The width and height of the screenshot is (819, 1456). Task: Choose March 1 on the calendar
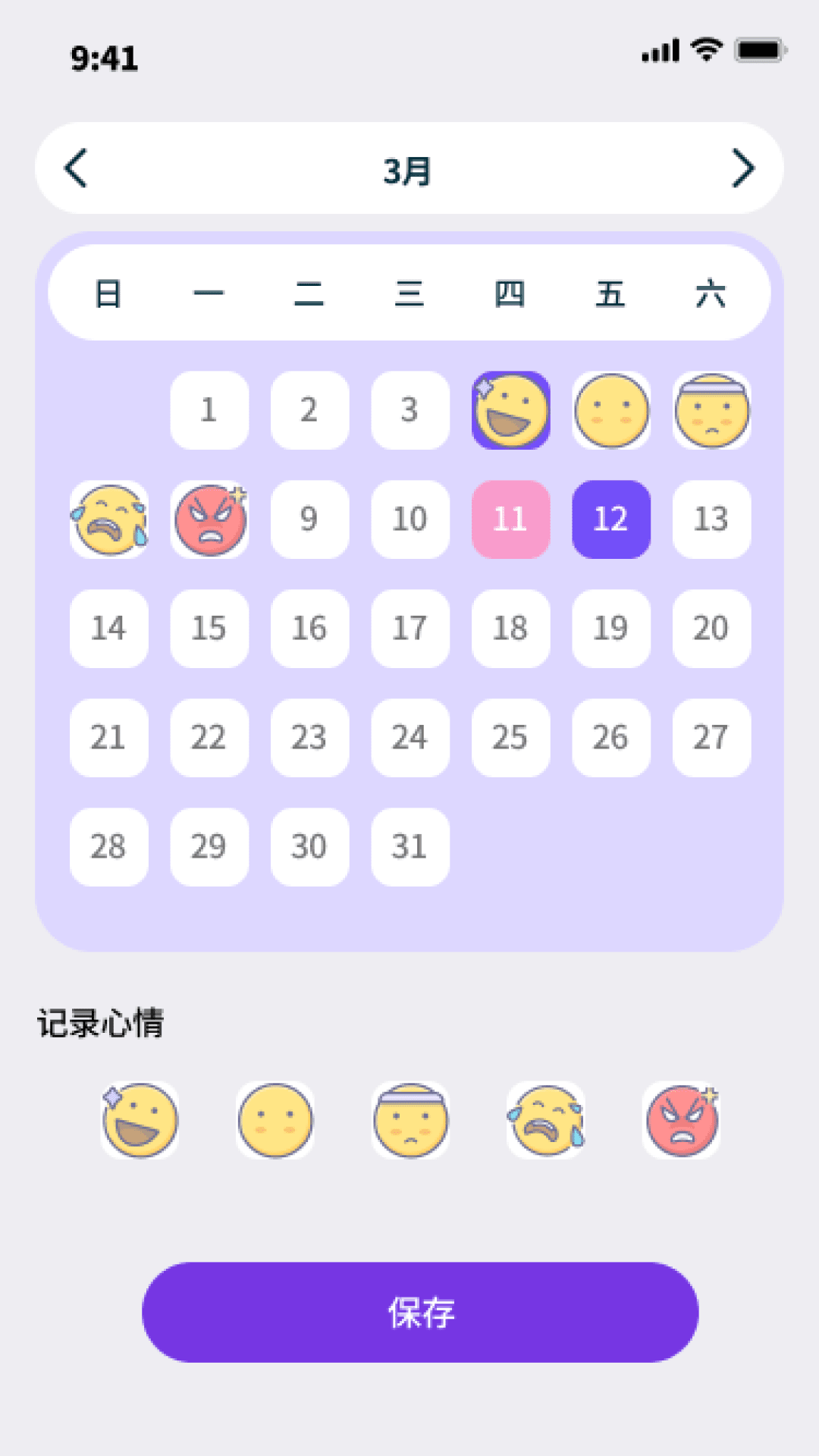pos(209,410)
